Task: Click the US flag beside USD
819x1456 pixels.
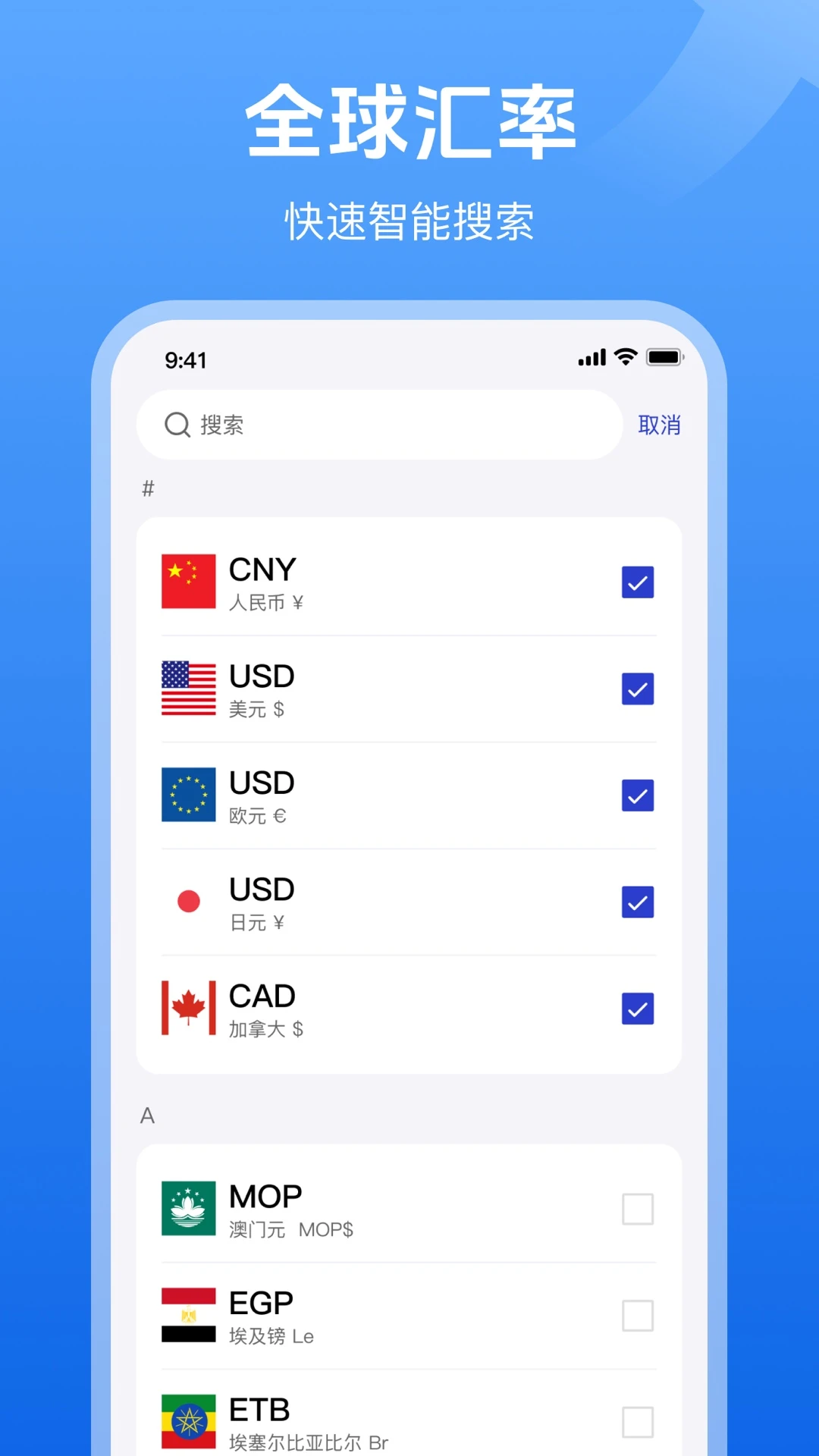Action: tap(189, 689)
